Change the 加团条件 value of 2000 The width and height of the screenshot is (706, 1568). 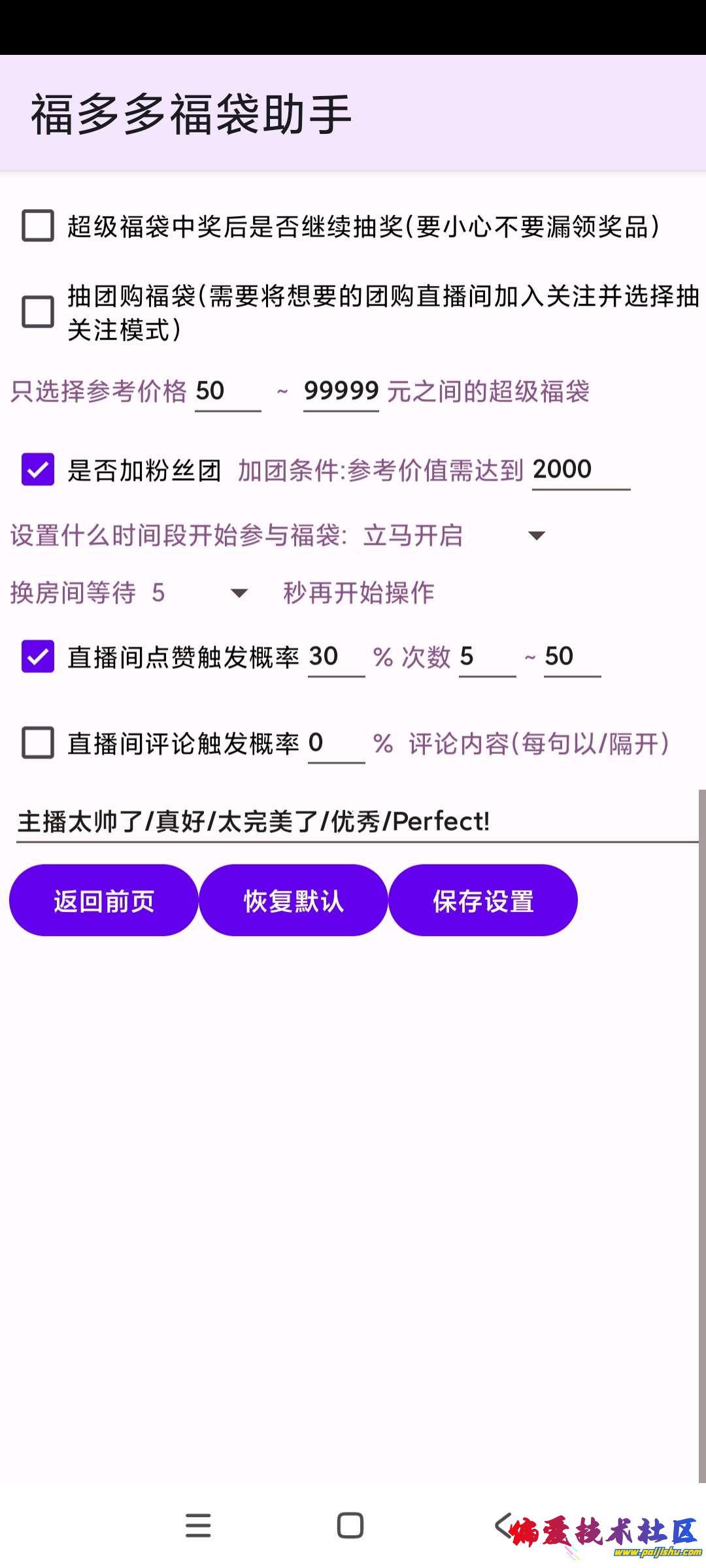(x=580, y=469)
